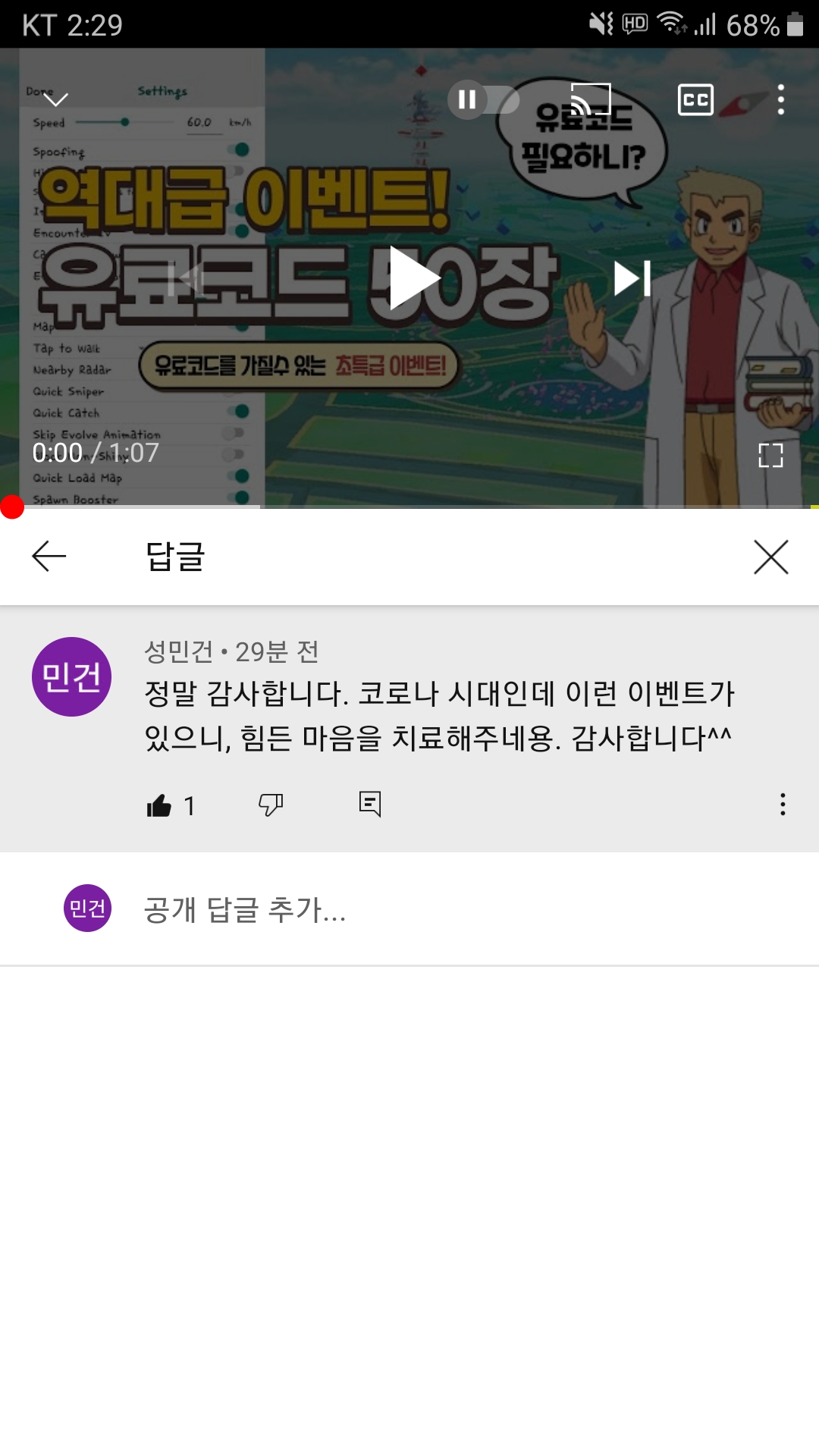Play the video

tap(413, 278)
